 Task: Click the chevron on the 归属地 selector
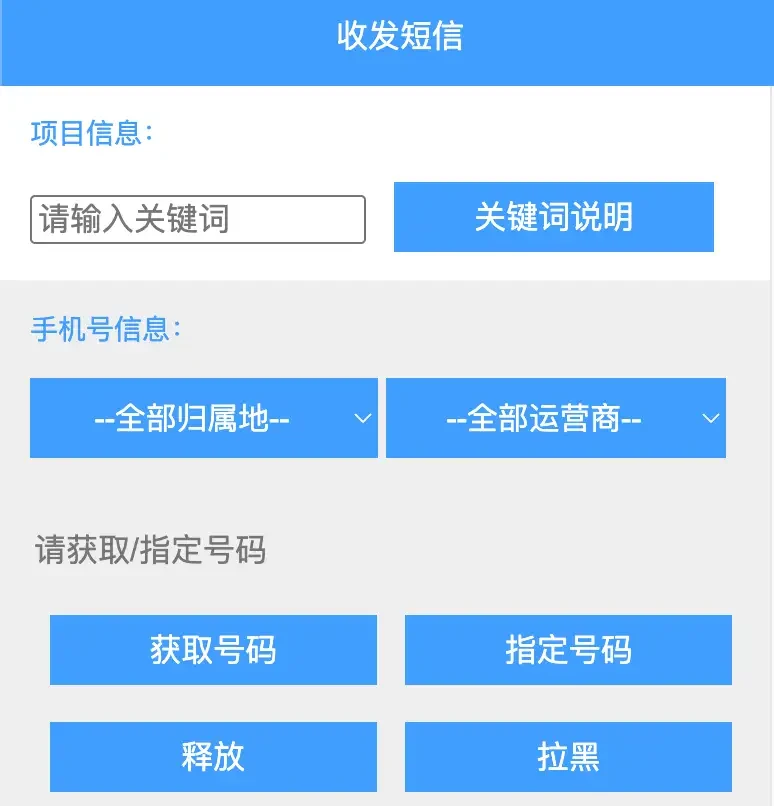point(364,418)
